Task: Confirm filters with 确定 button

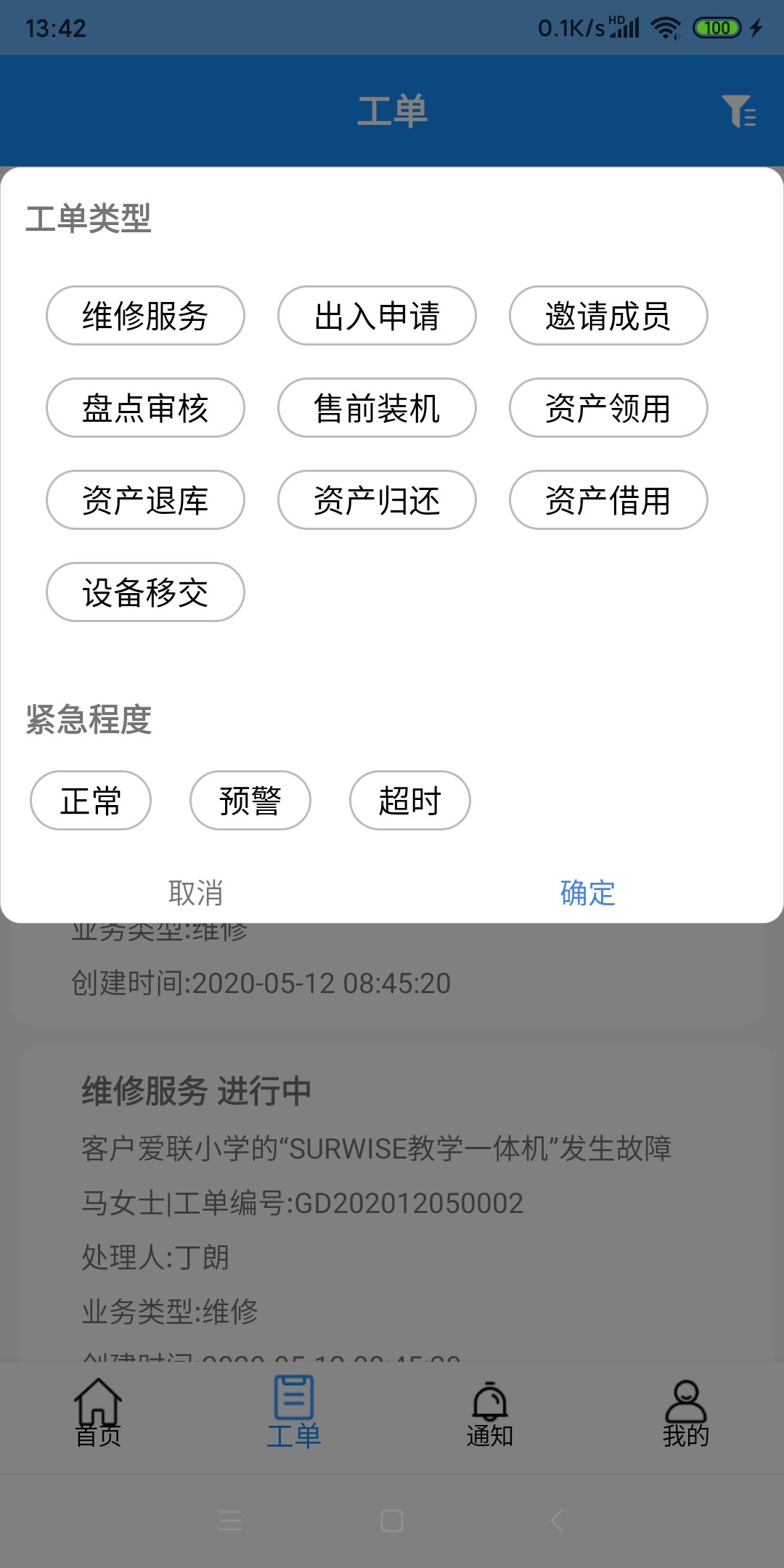Action: tap(588, 893)
